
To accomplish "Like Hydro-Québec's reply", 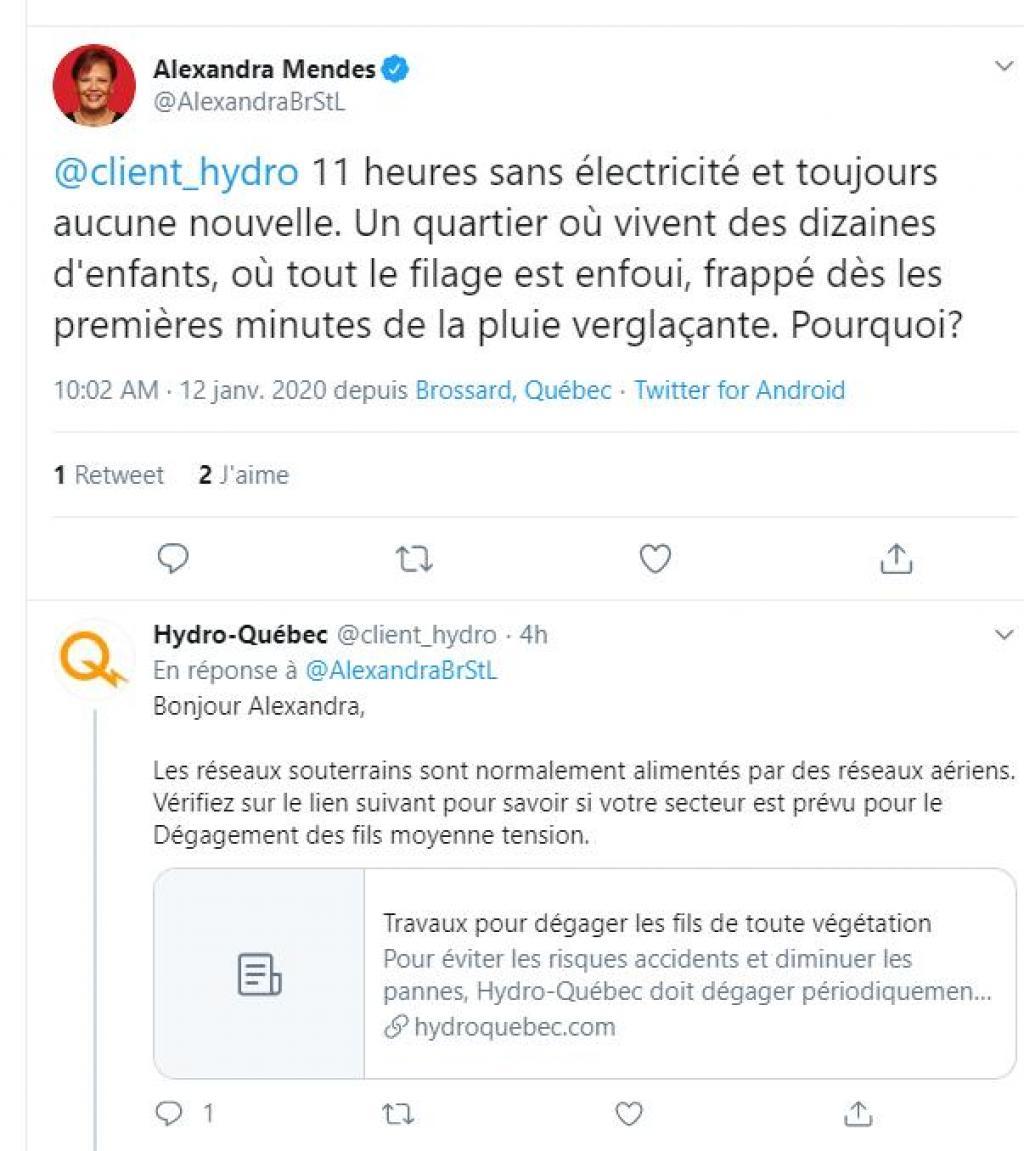I will pos(627,1112).
